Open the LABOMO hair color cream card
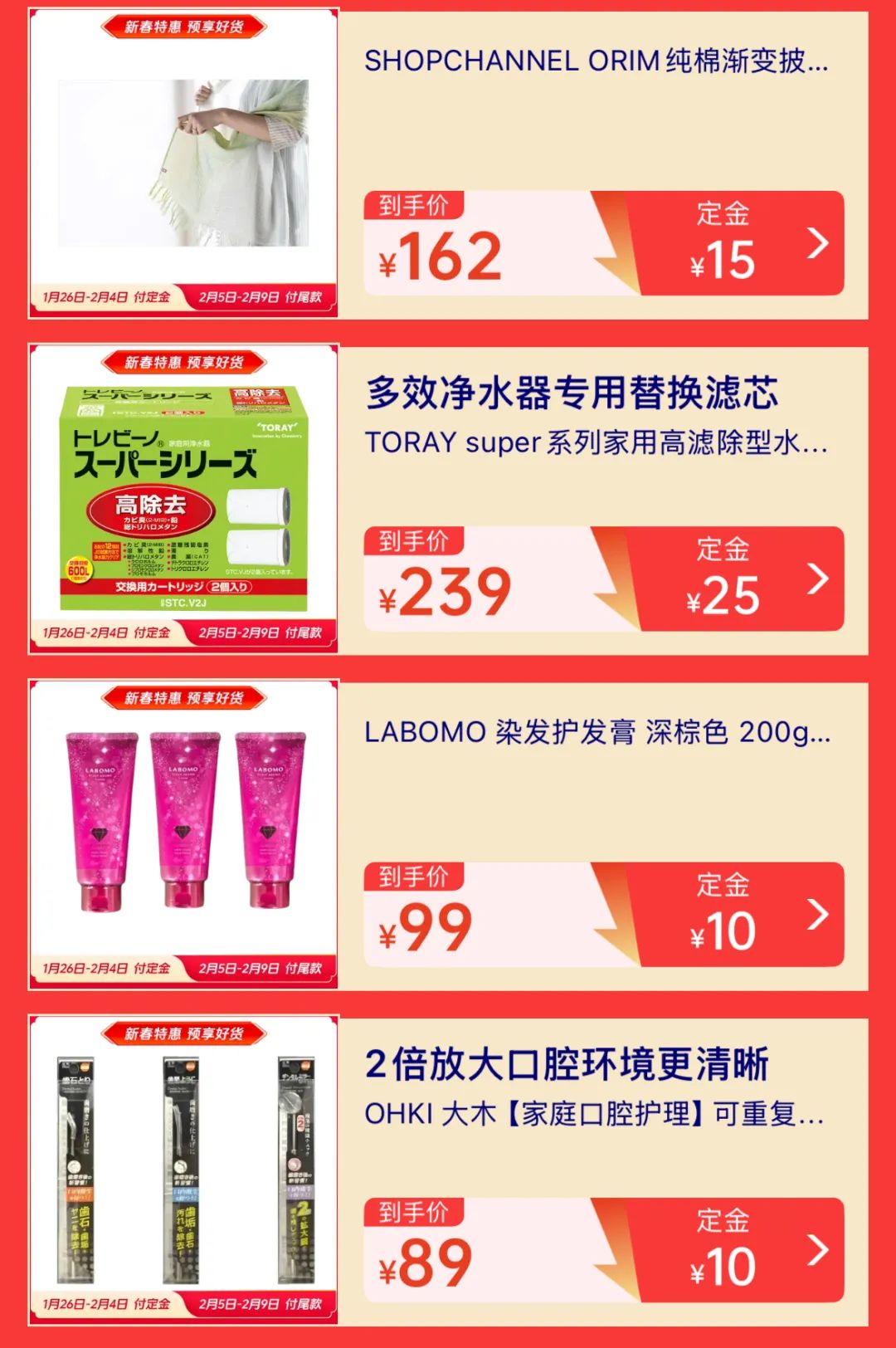Screen dimensions: 896x1348 pos(597,732)
